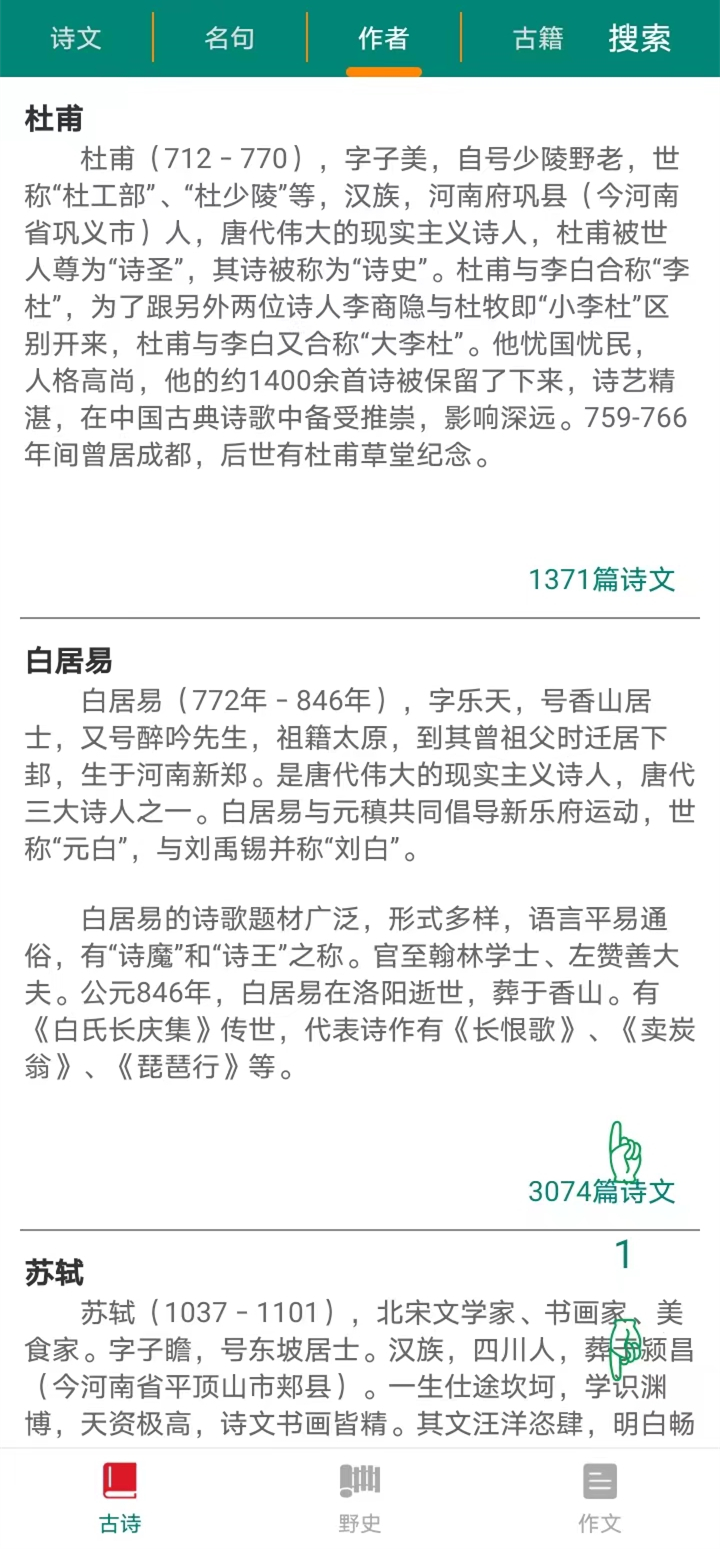Screen dimensions: 720x1549
Task: Open 杜甫's 1371篇诗文 link
Action: point(601,580)
